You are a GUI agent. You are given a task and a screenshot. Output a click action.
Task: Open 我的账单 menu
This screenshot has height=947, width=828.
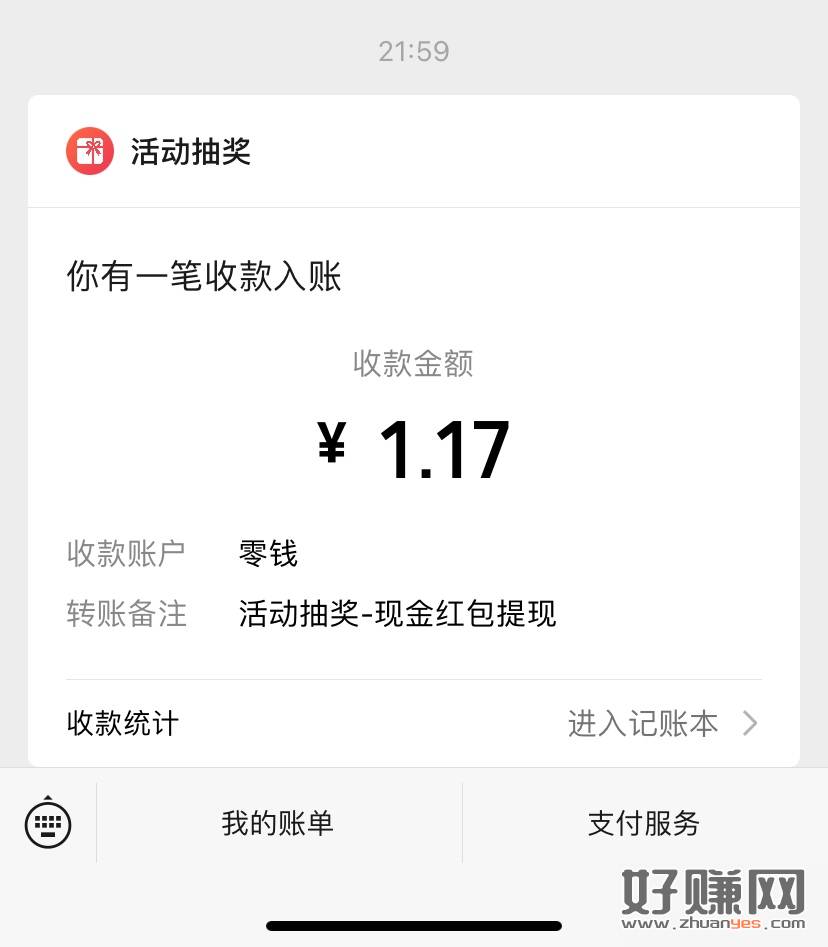[x=278, y=824]
